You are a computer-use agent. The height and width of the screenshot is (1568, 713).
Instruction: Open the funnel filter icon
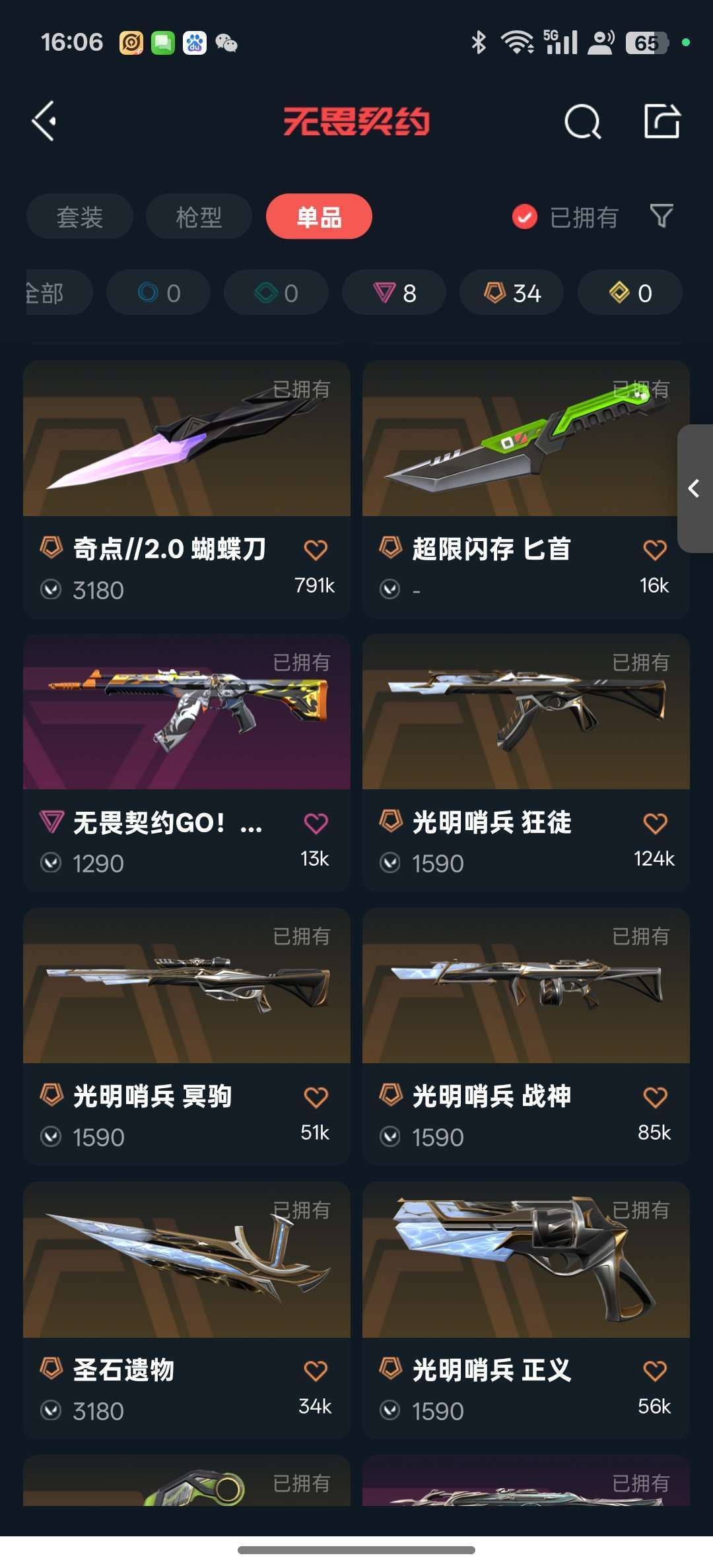pyautogui.click(x=662, y=216)
